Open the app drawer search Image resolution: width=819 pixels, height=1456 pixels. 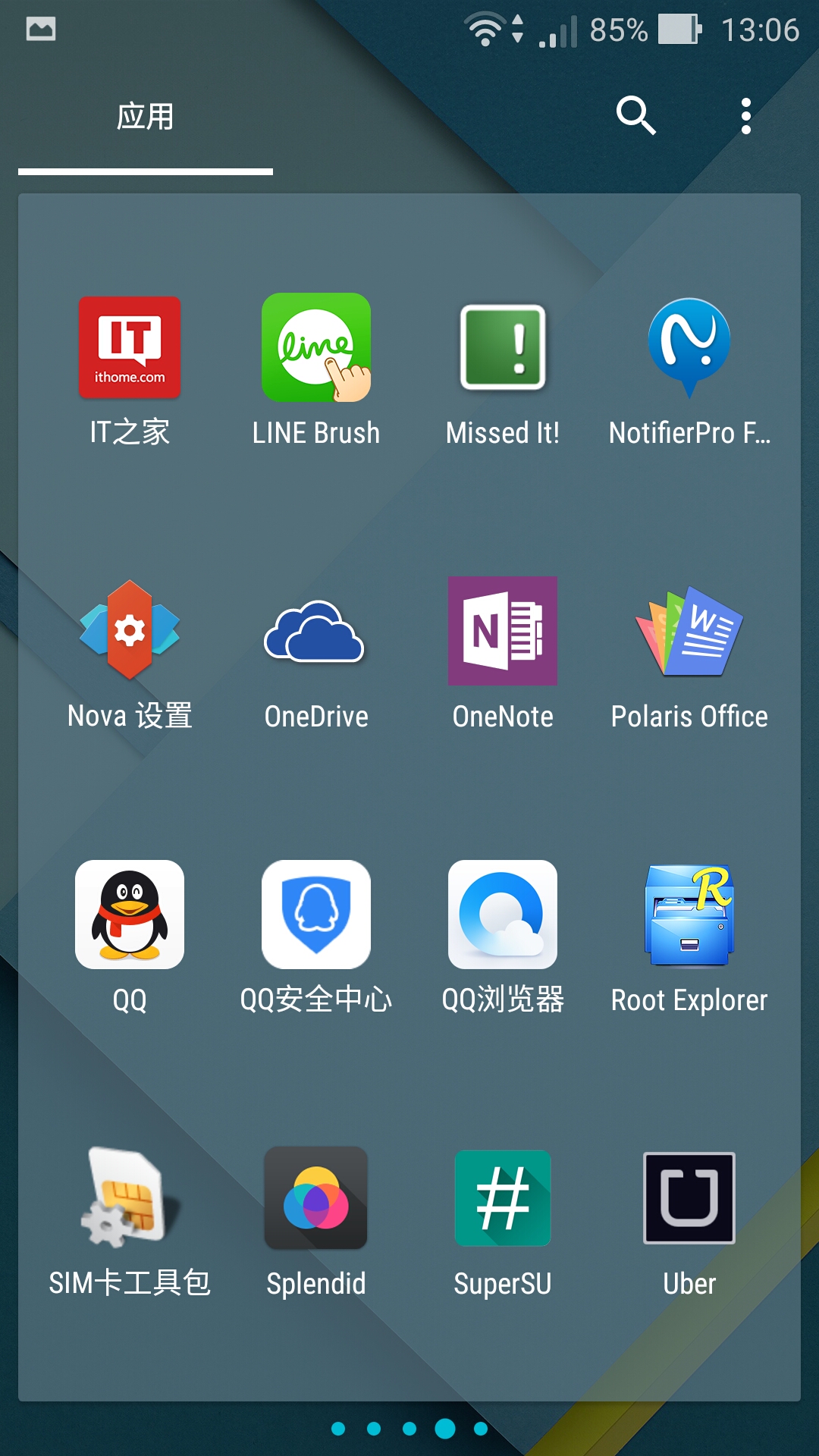pyautogui.click(x=635, y=116)
